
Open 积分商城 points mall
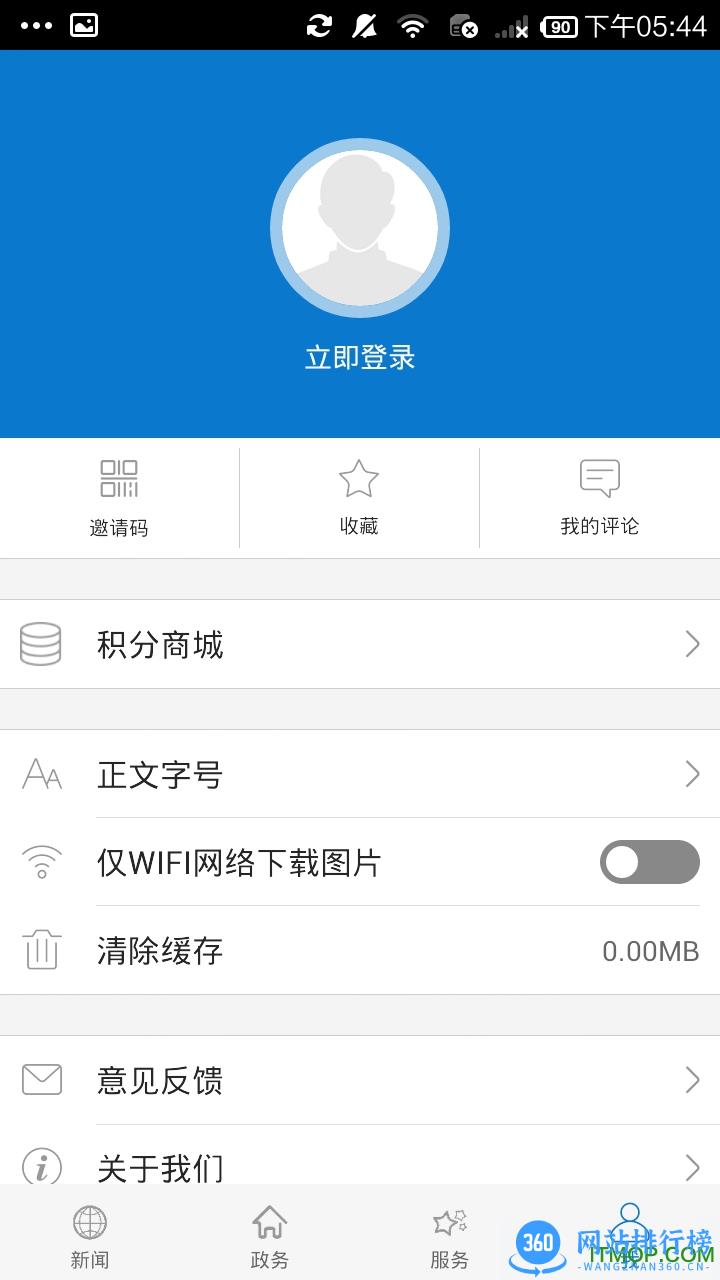pyautogui.click(x=360, y=645)
